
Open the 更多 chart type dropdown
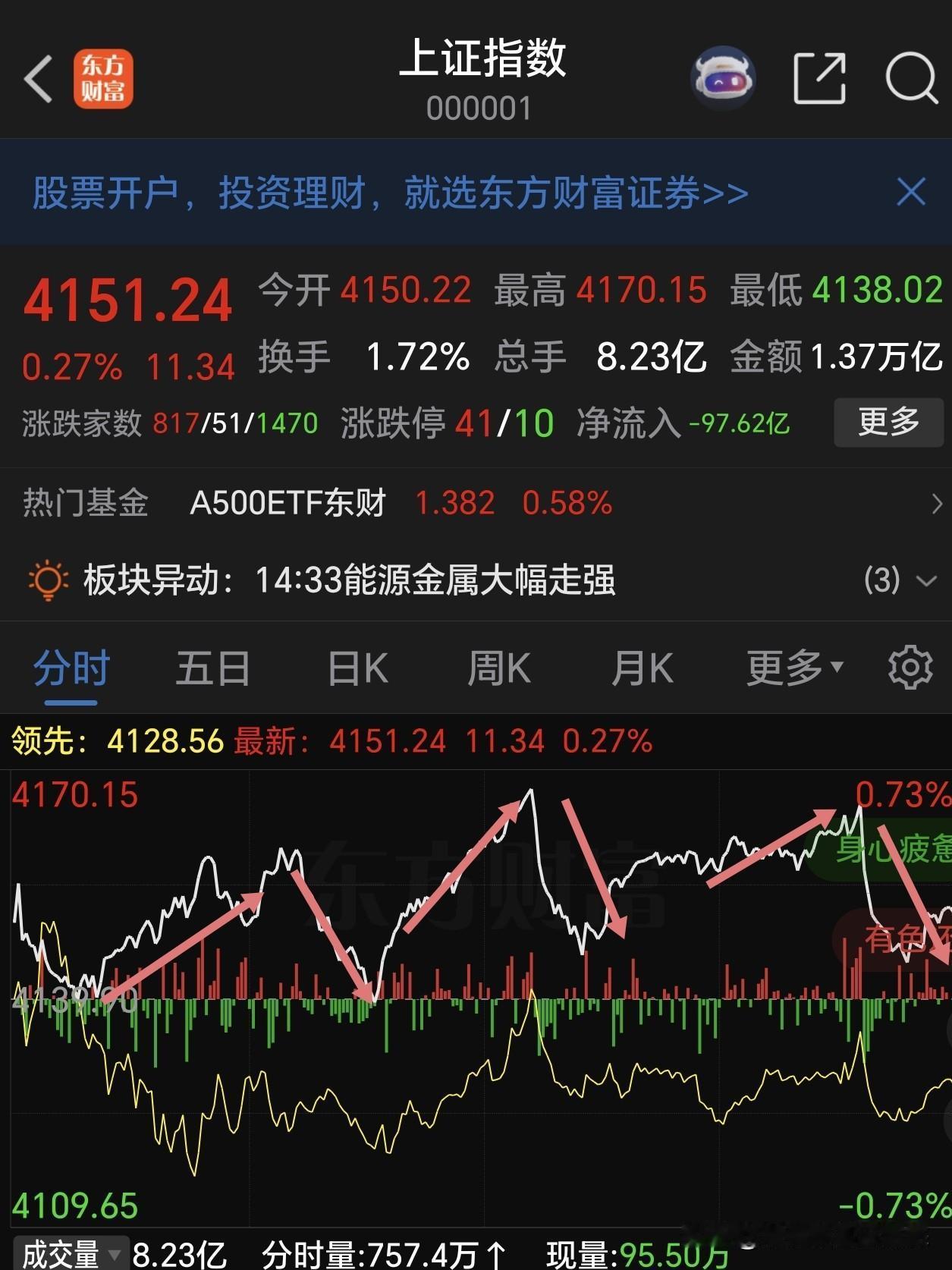click(x=789, y=668)
